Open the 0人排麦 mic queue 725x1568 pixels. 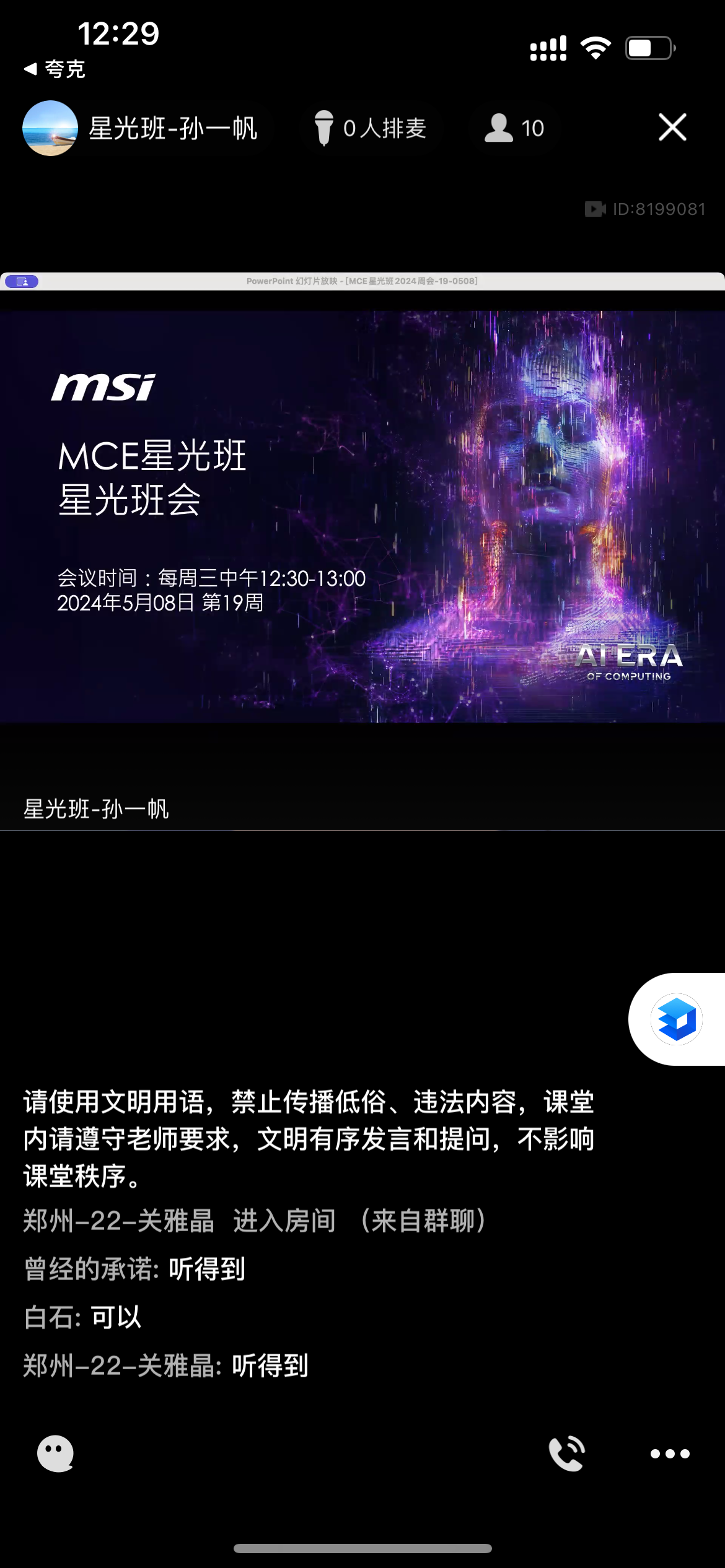tap(371, 128)
